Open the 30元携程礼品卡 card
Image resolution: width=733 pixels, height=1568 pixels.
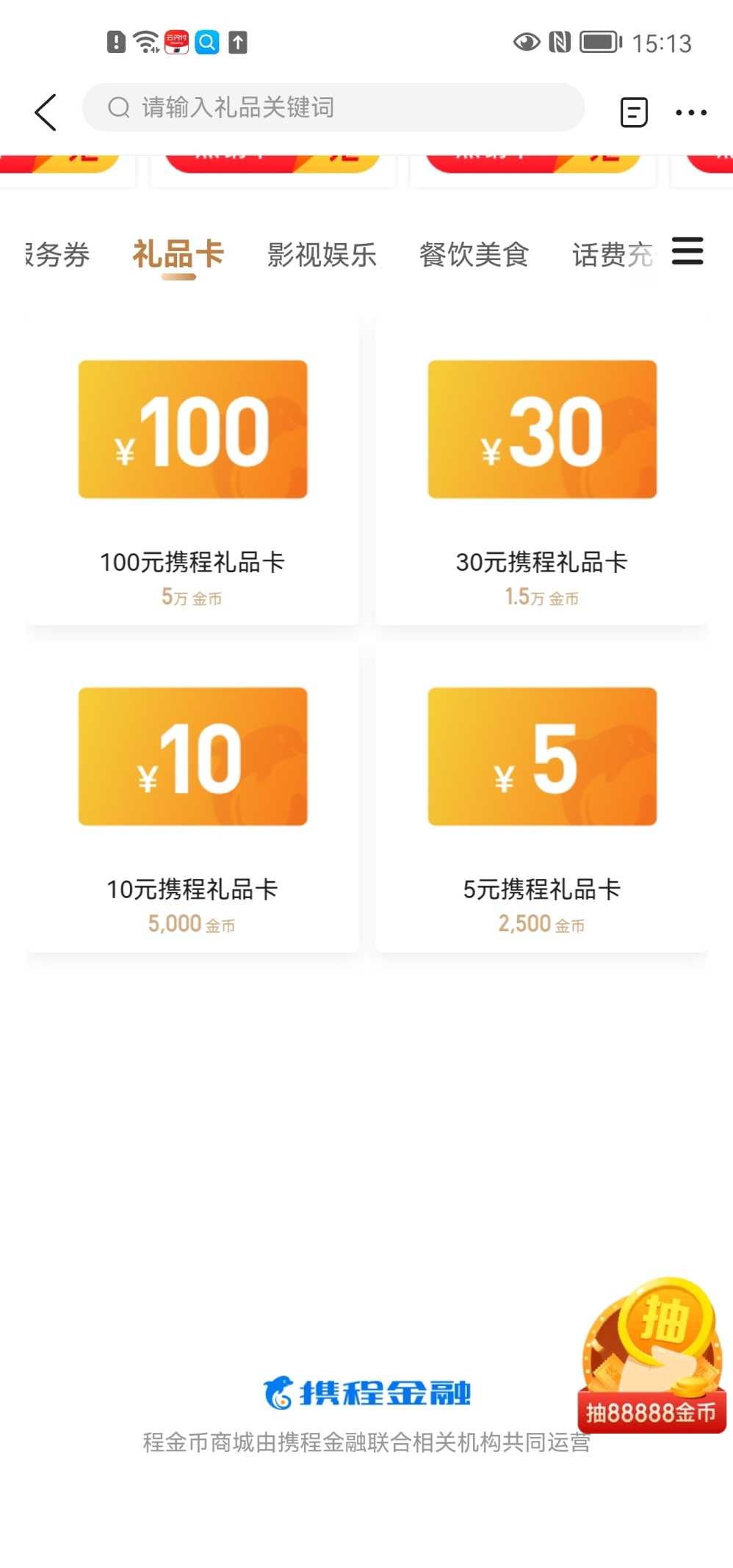(x=542, y=472)
